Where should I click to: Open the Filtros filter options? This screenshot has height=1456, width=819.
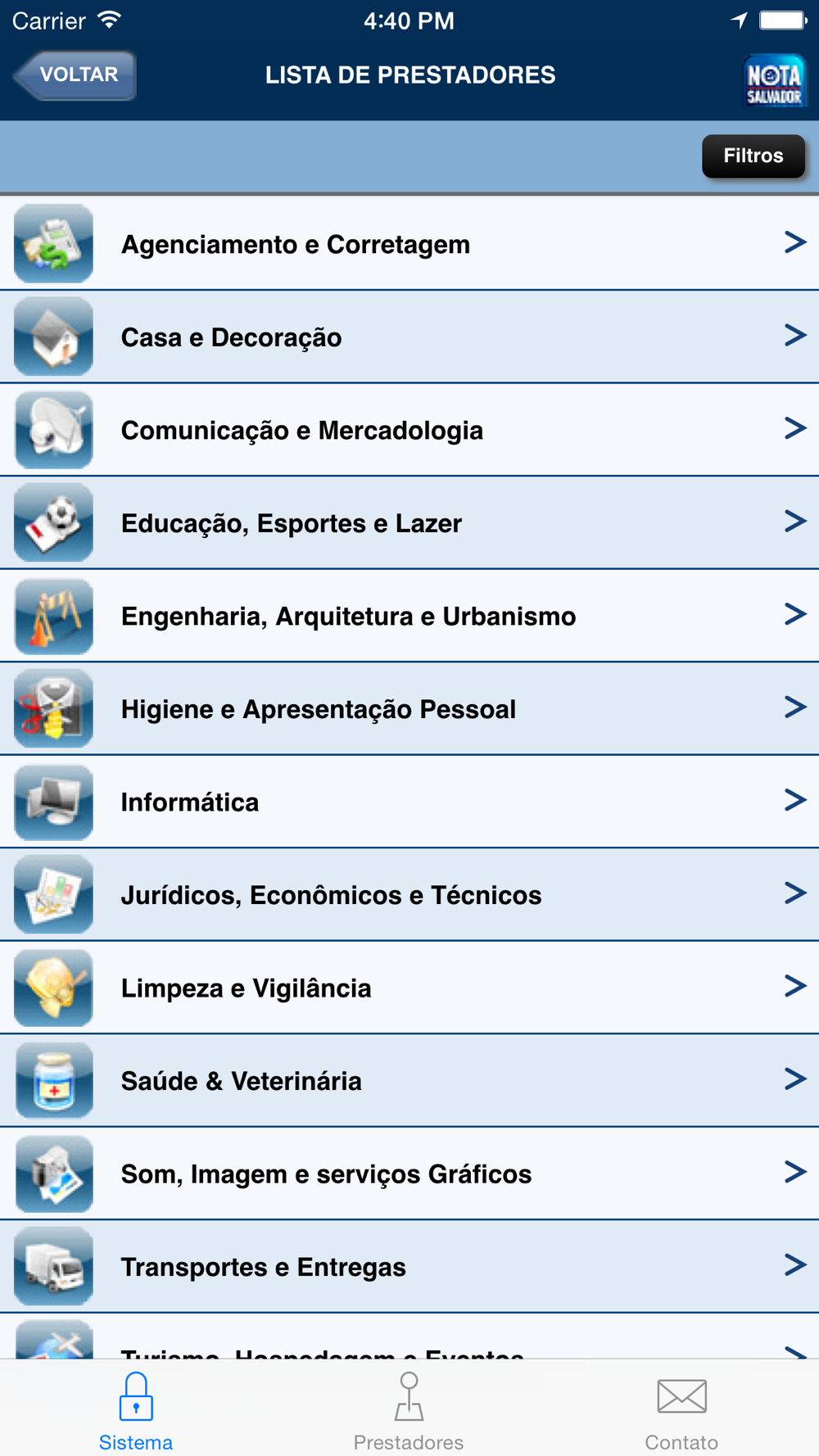point(753,156)
